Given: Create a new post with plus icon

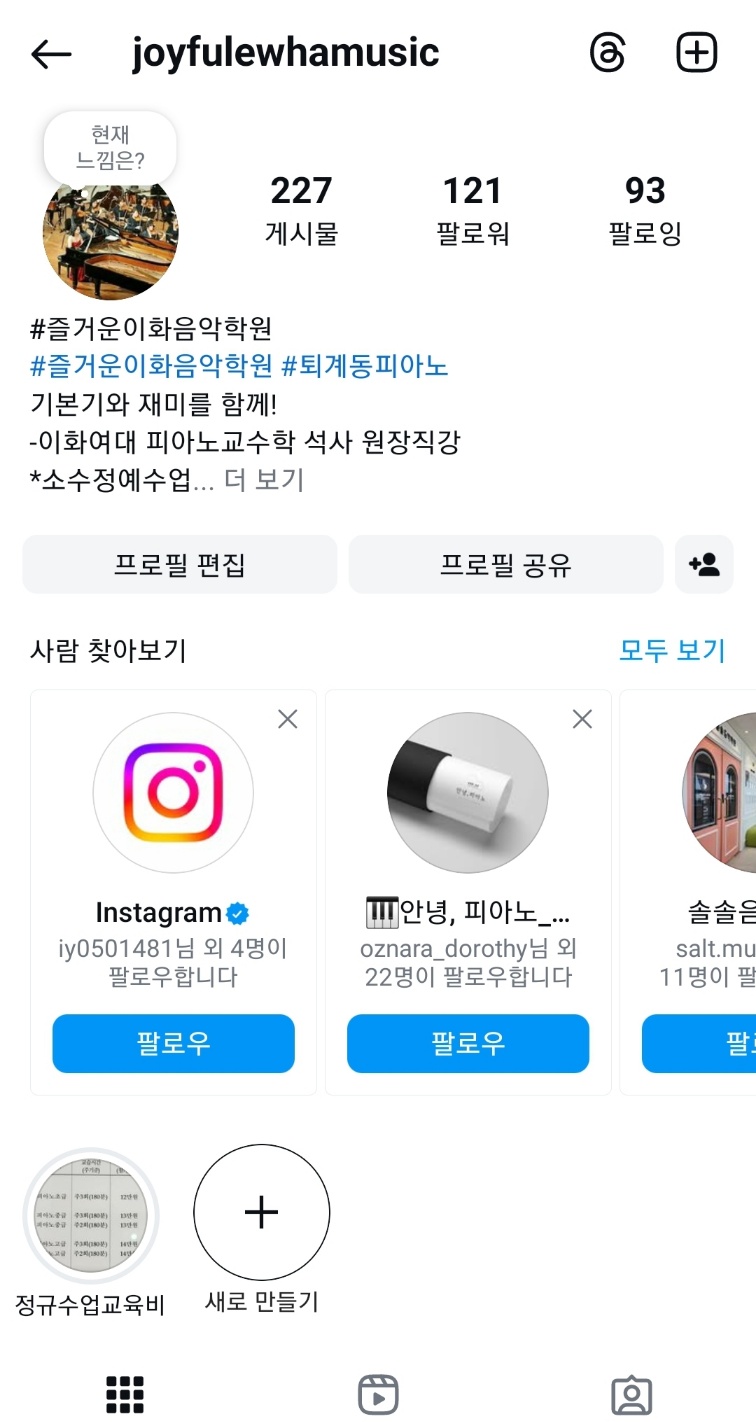Looking at the screenshot, I should 697,53.
